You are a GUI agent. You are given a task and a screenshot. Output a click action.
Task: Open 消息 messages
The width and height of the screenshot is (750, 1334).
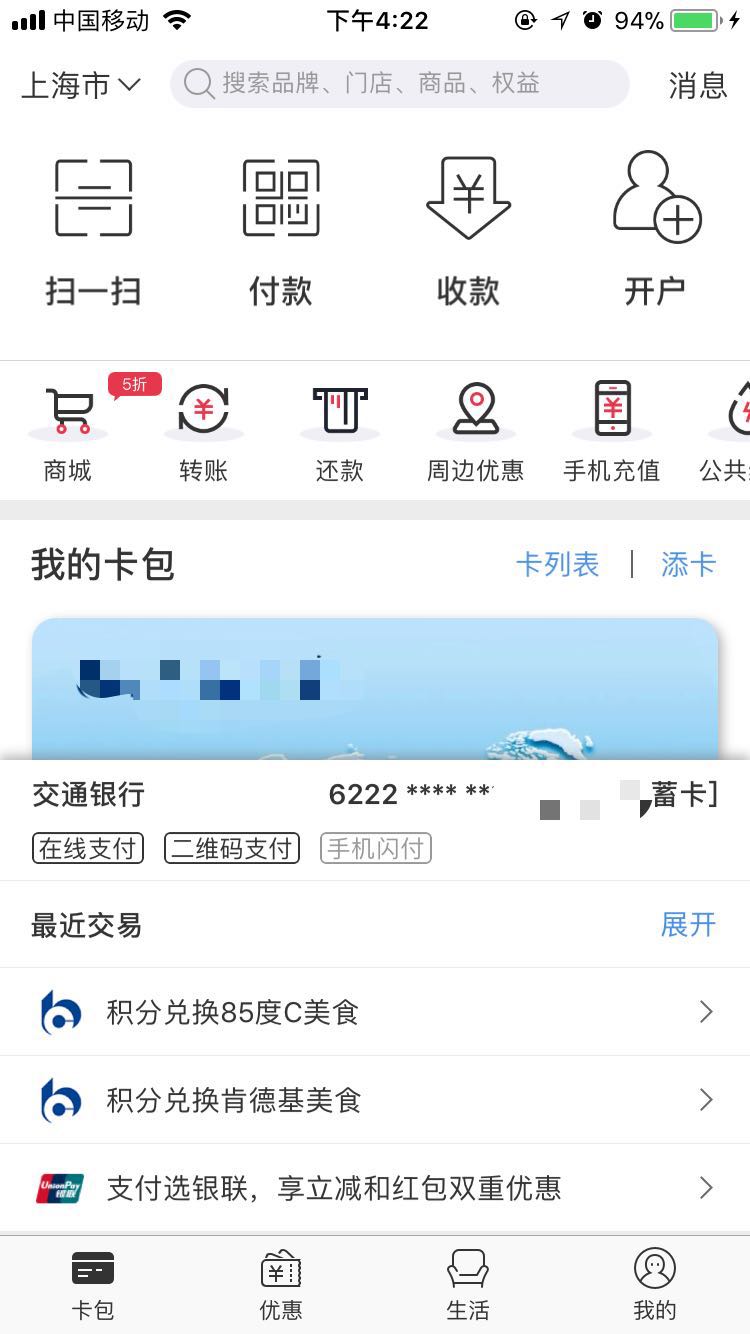[697, 86]
